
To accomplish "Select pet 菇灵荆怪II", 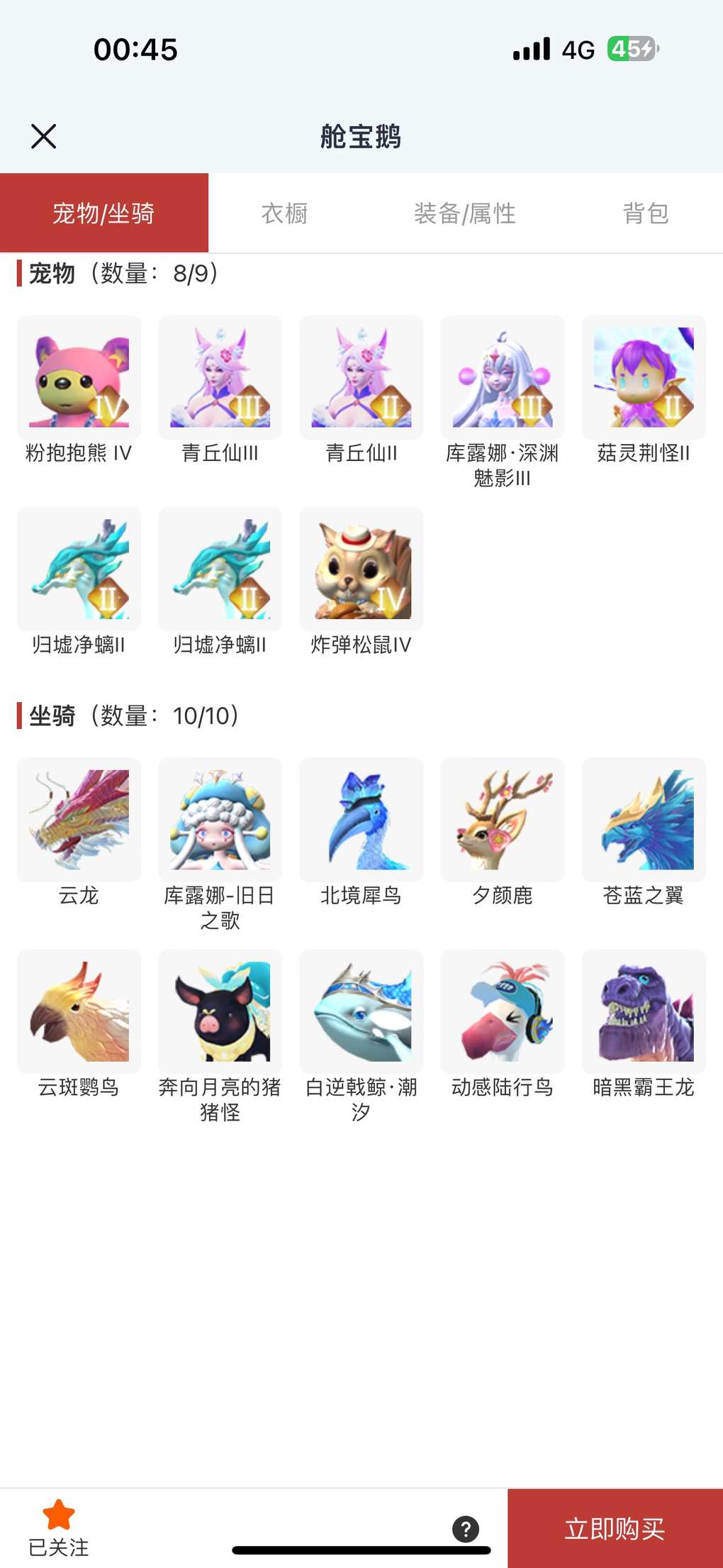I will point(644,377).
